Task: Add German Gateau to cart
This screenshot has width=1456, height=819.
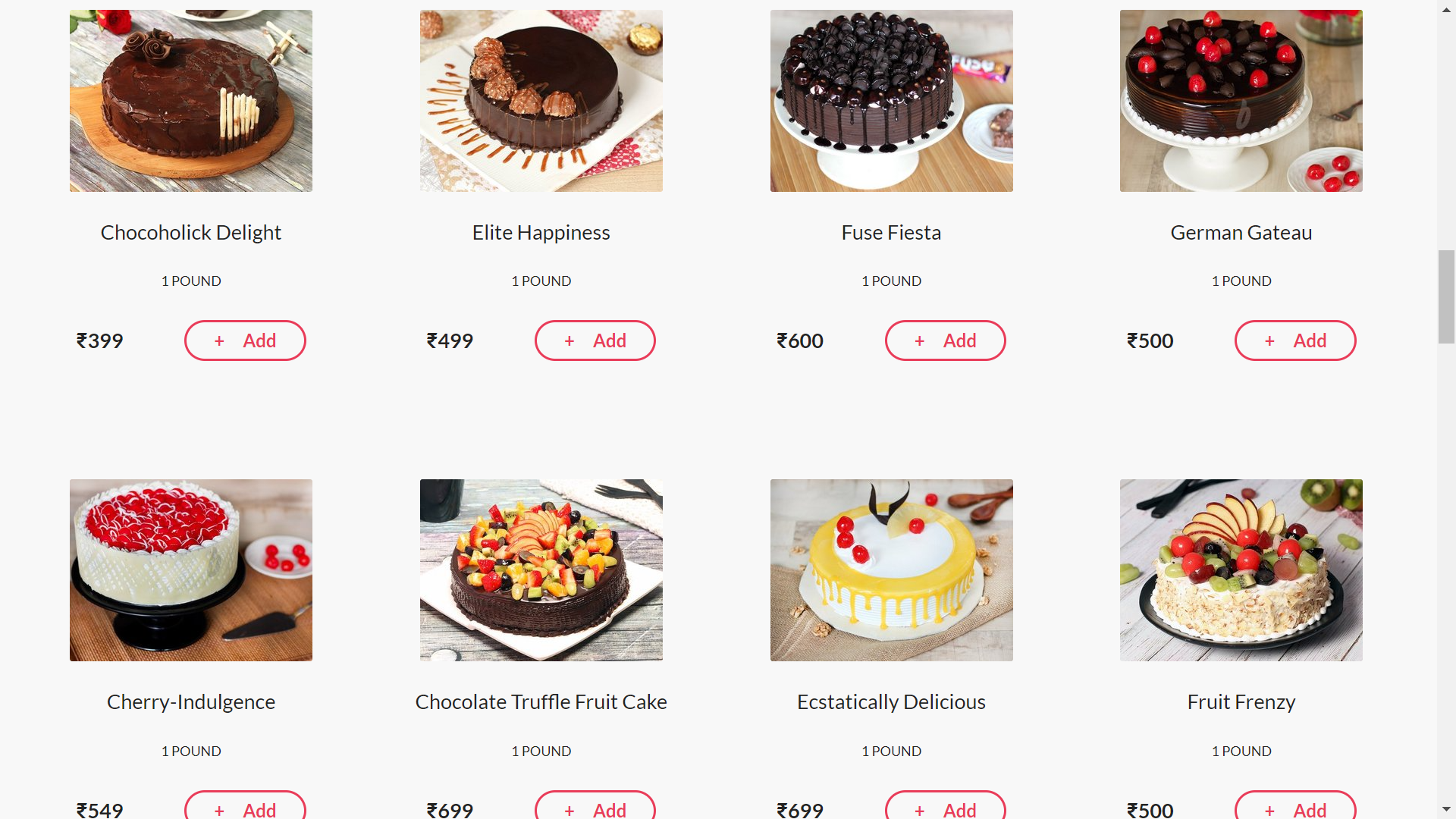Action: (1295, 340)
